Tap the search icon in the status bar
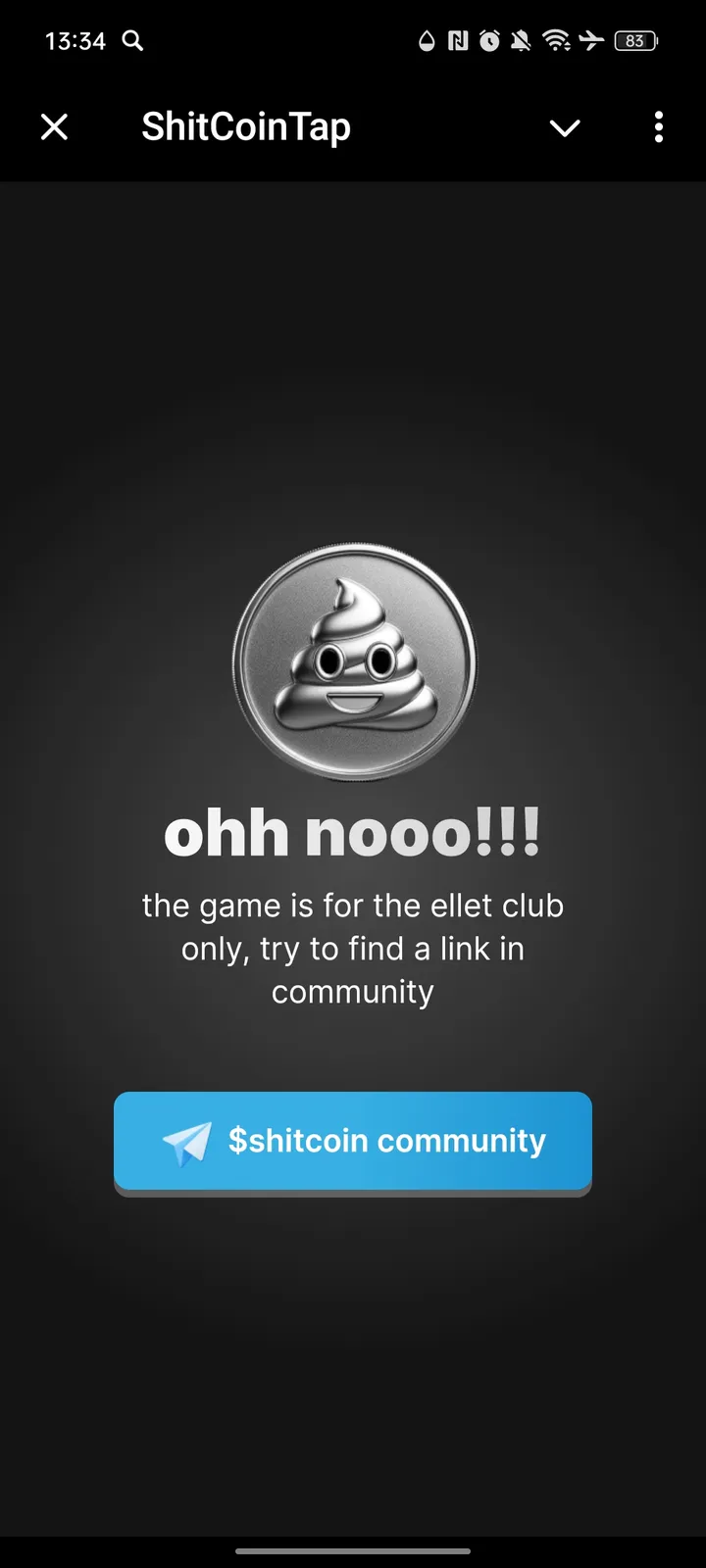 [x=131, y=40]
